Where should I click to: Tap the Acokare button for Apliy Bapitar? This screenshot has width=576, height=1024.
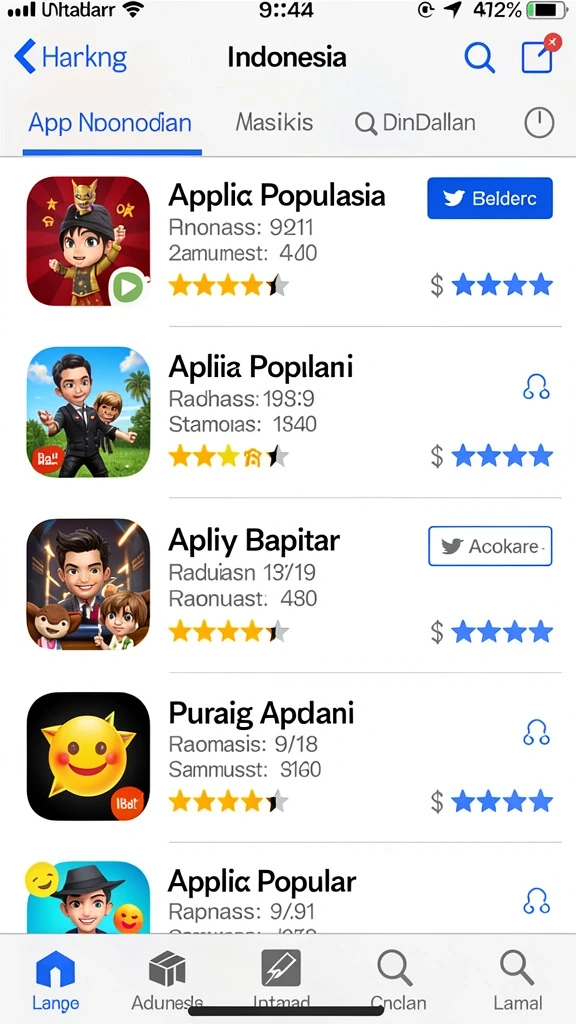490,546
